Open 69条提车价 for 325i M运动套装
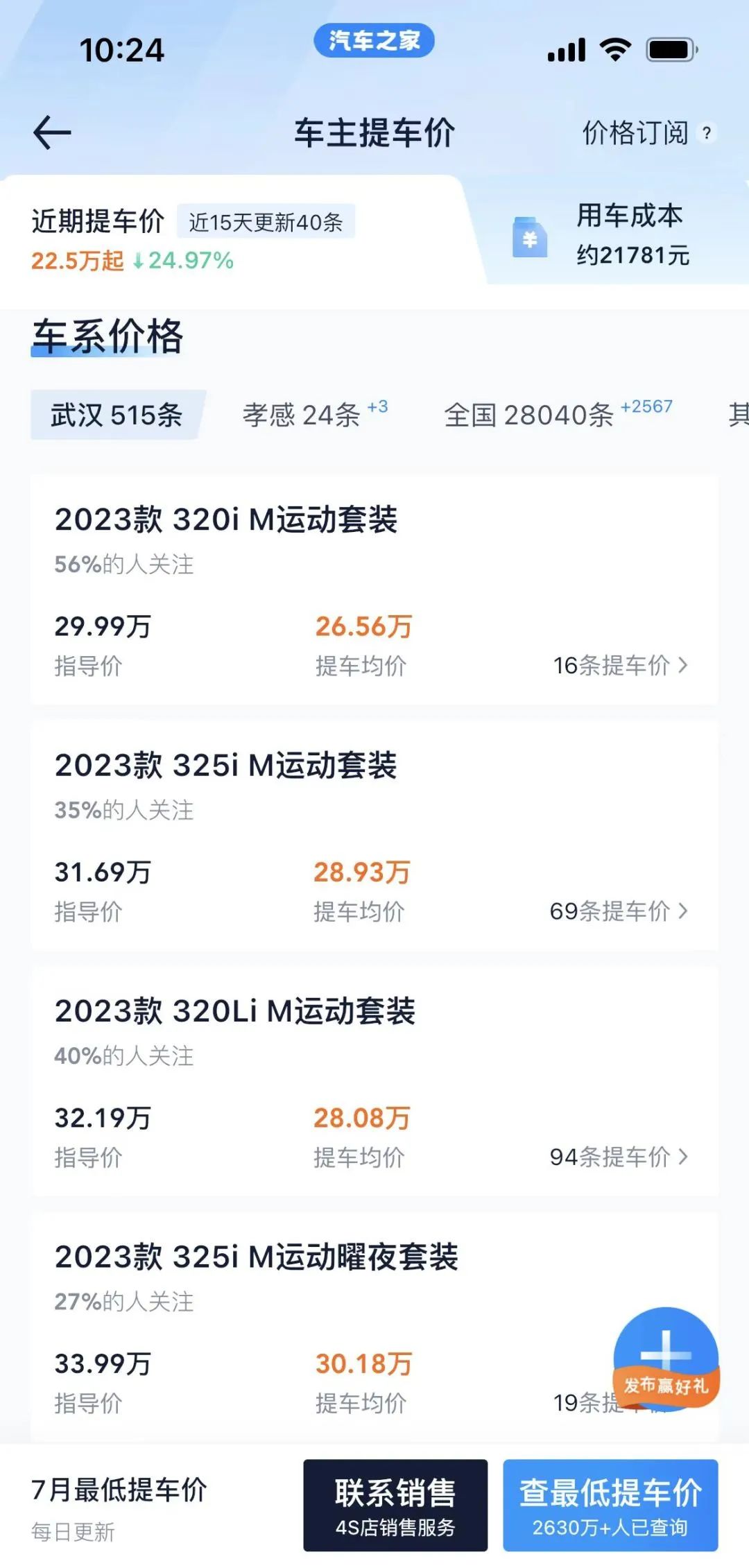 (619, 911)
